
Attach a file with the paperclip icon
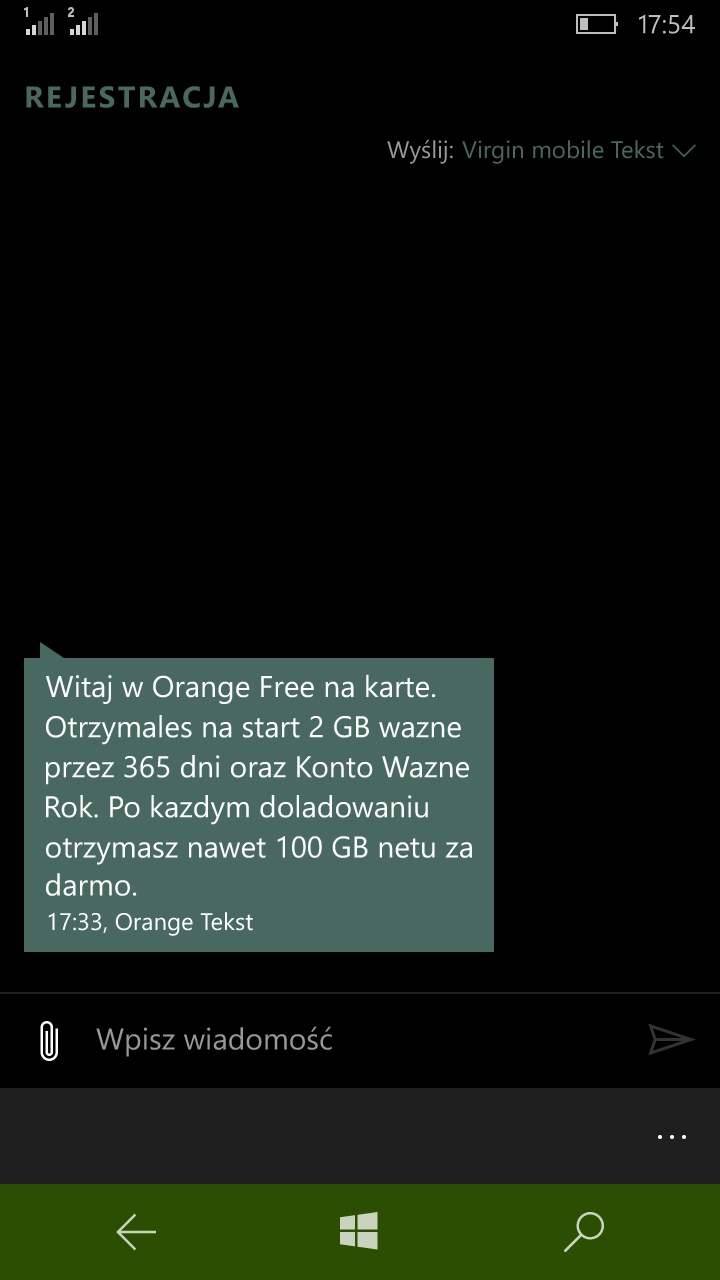pyautogui.click(x=48, y=1040)
